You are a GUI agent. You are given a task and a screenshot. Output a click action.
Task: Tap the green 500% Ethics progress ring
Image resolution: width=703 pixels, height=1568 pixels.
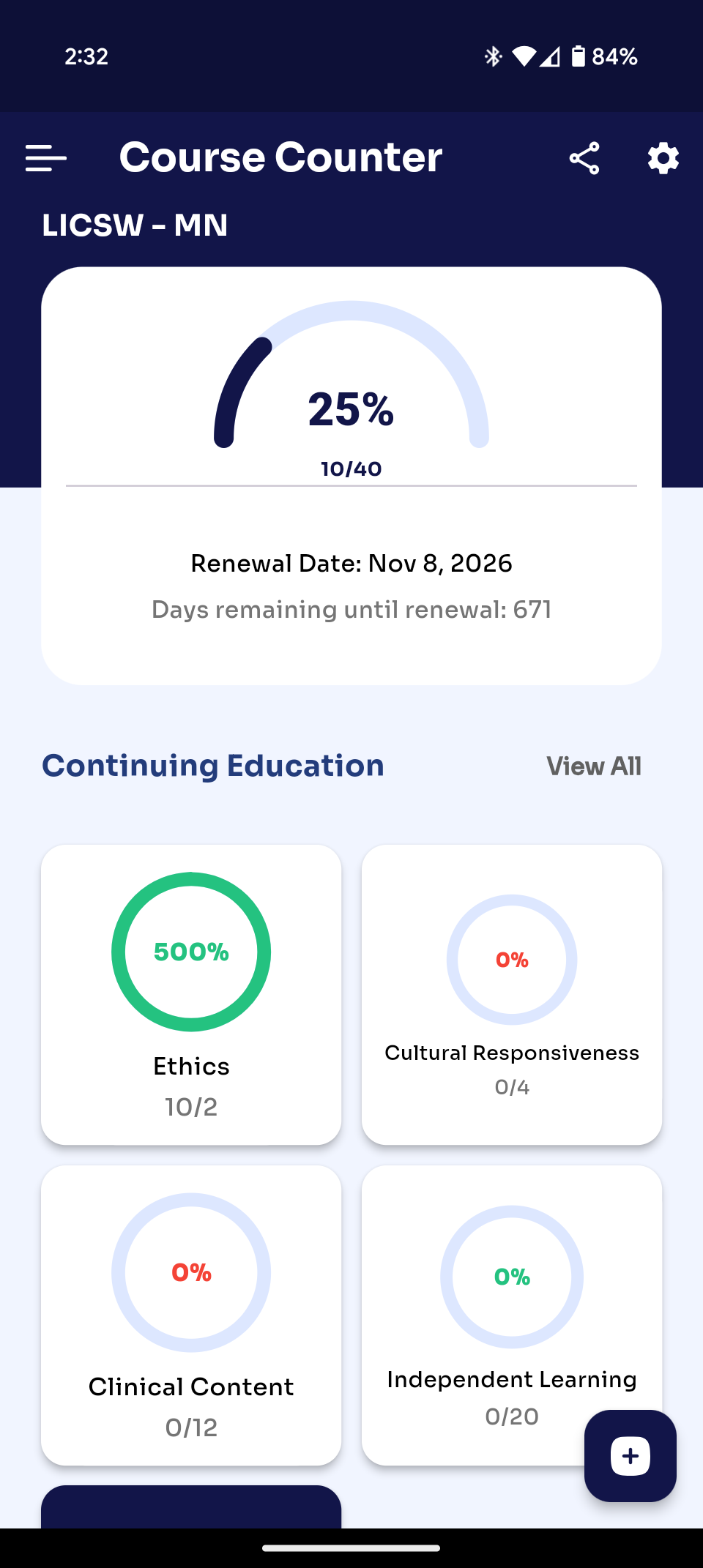click(190, 952)
